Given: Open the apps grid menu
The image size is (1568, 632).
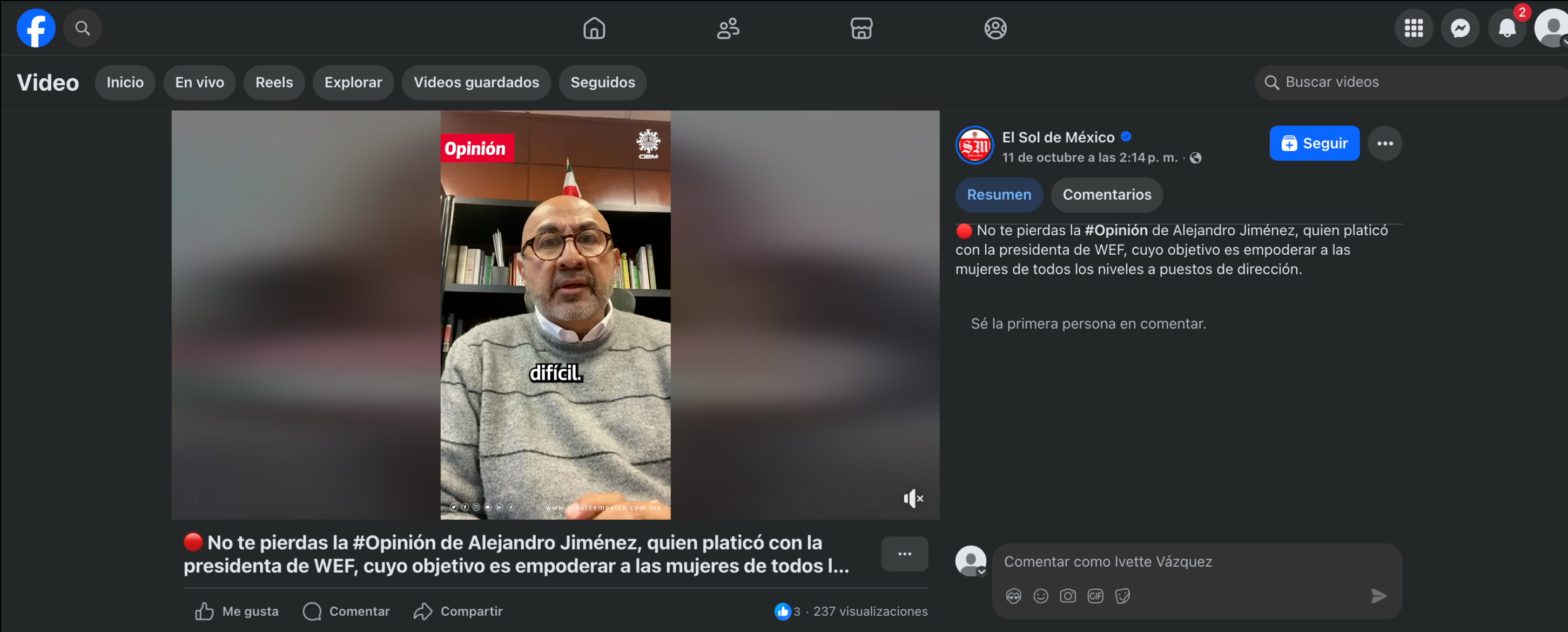Looking at the screenshot, I should pos(1413,28).
